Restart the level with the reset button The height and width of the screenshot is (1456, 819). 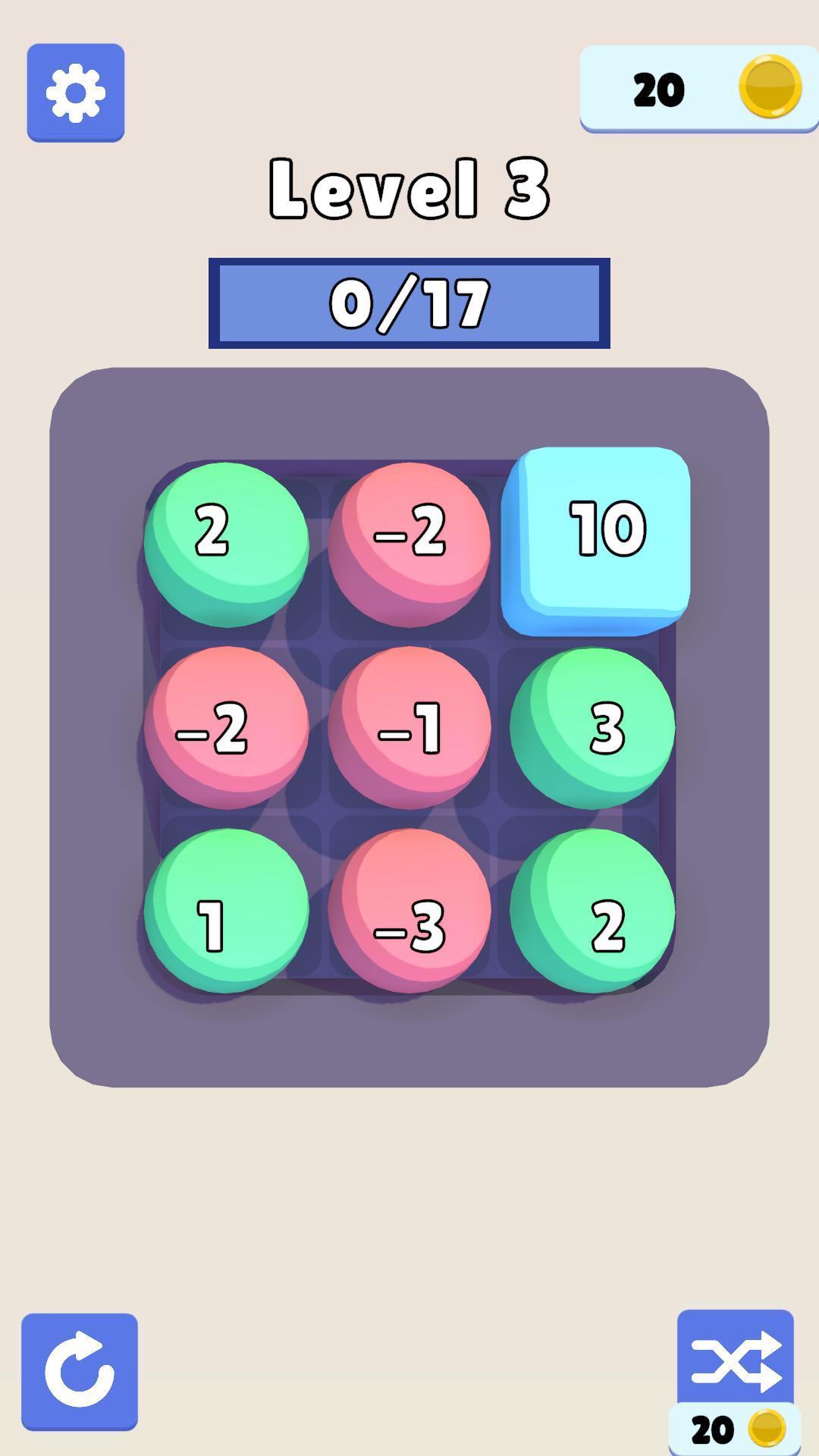point(80,1372)
